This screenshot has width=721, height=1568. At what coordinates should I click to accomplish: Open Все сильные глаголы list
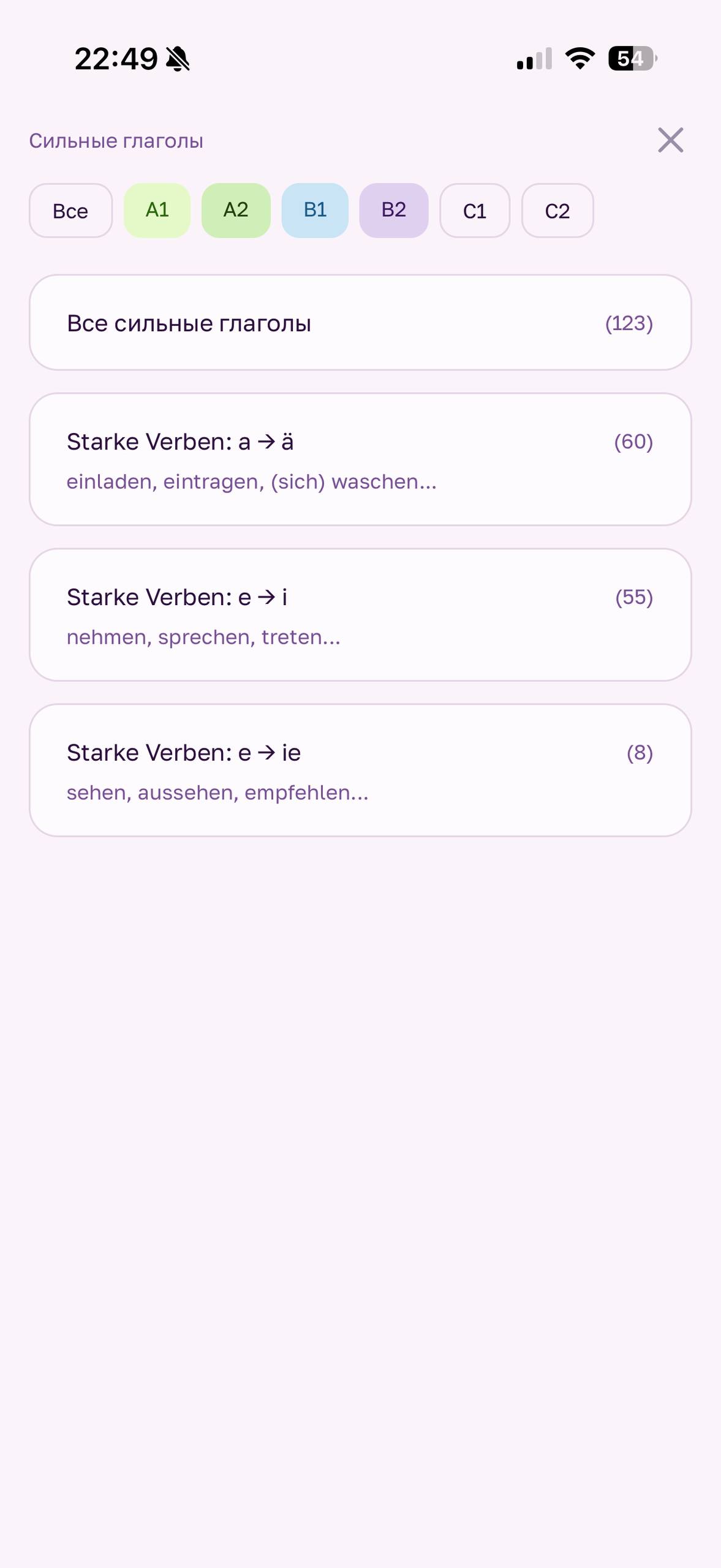(360, 323)
